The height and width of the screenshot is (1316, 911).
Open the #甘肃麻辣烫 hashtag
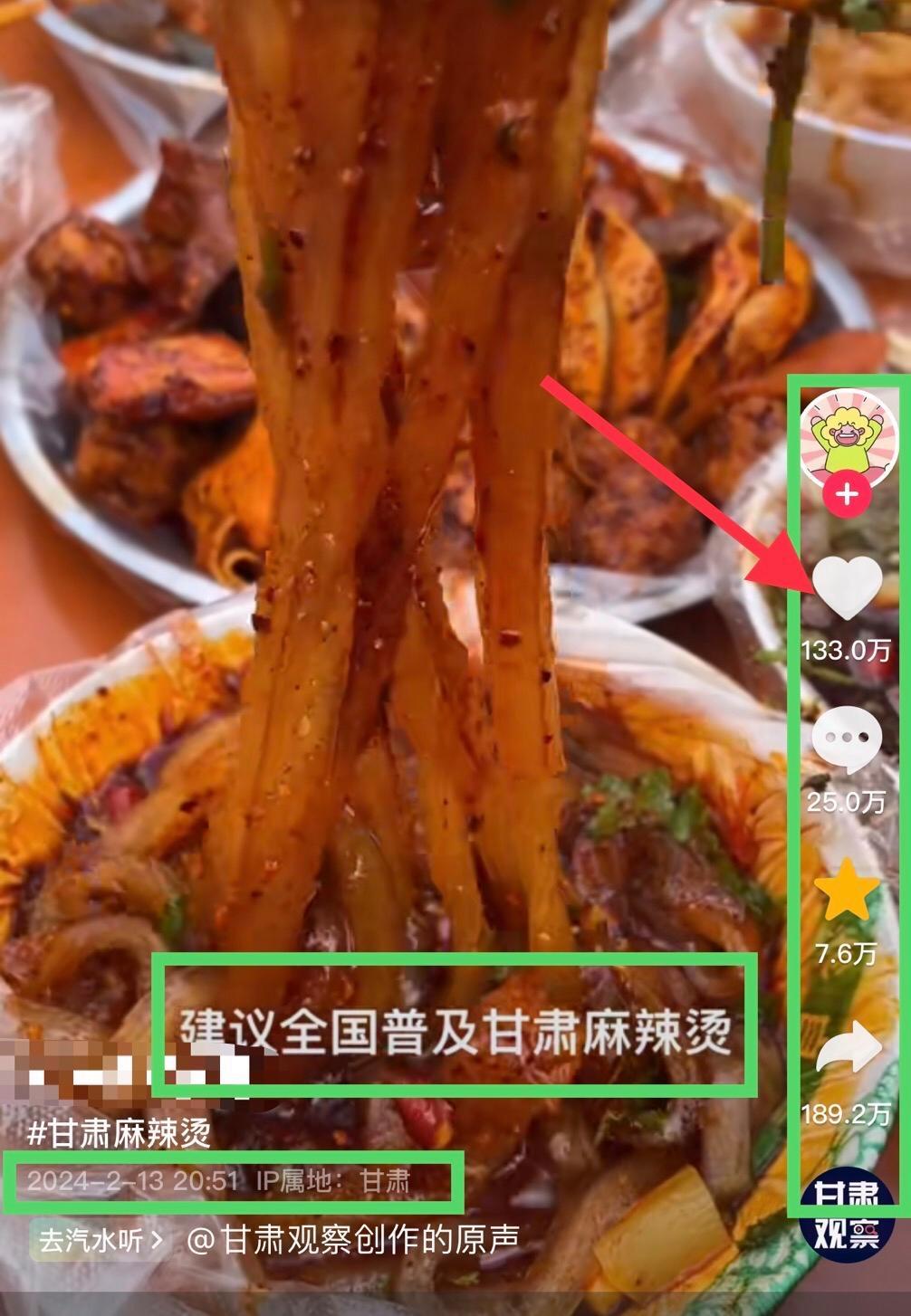[120, 1132]
